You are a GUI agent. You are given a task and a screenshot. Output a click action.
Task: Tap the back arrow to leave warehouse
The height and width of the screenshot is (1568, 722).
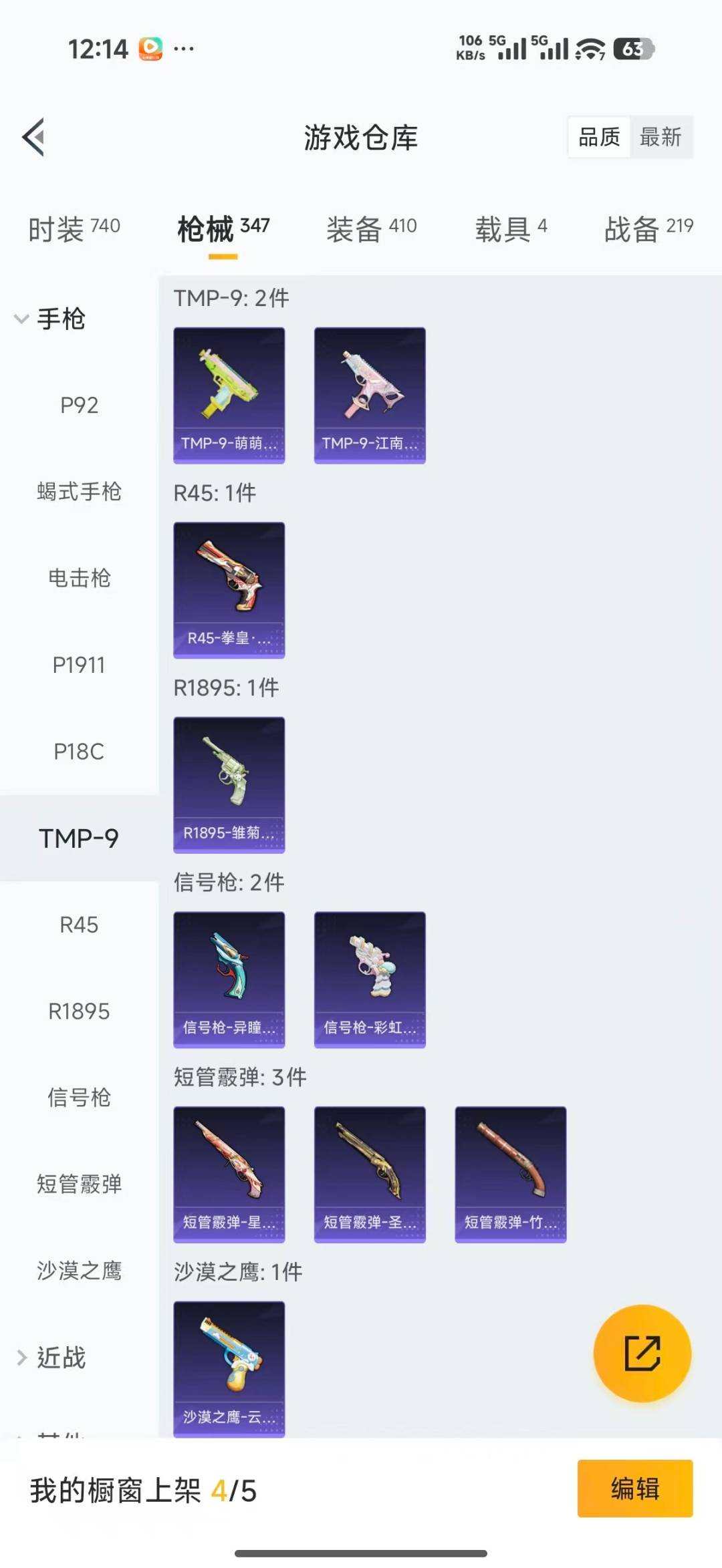coord(32,137)
